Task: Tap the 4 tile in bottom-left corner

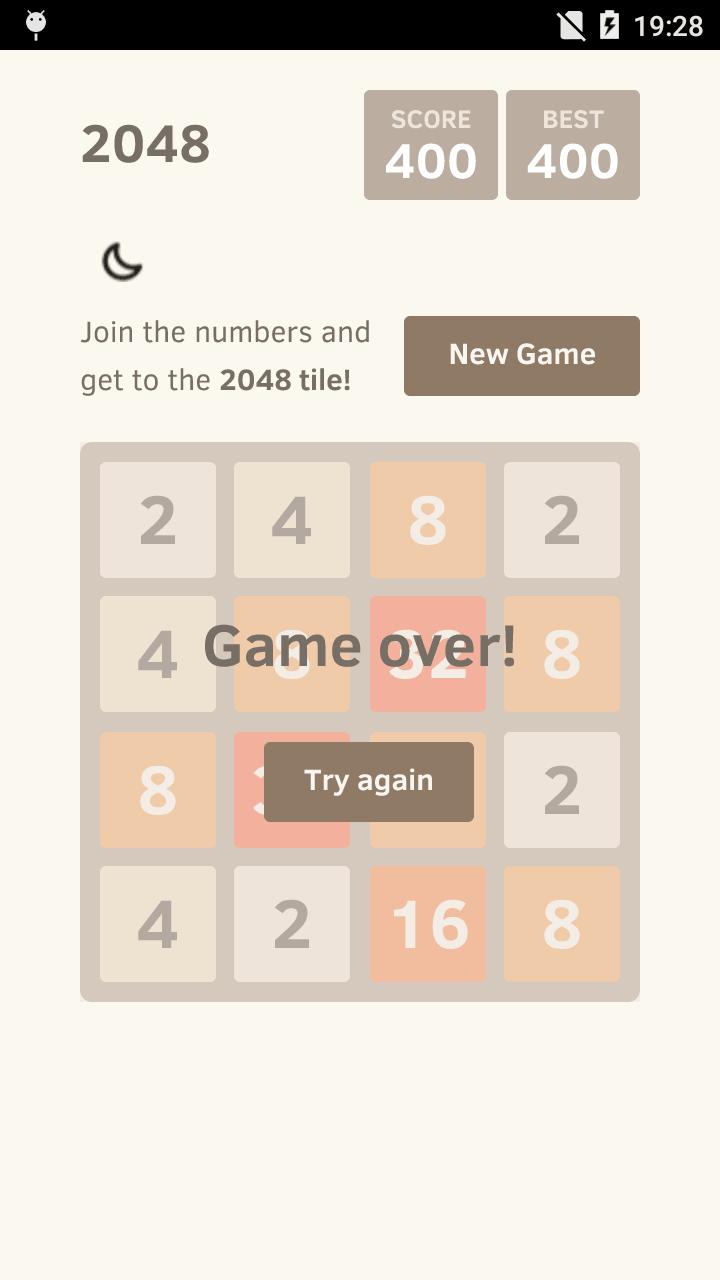Action: pos(157,924)
